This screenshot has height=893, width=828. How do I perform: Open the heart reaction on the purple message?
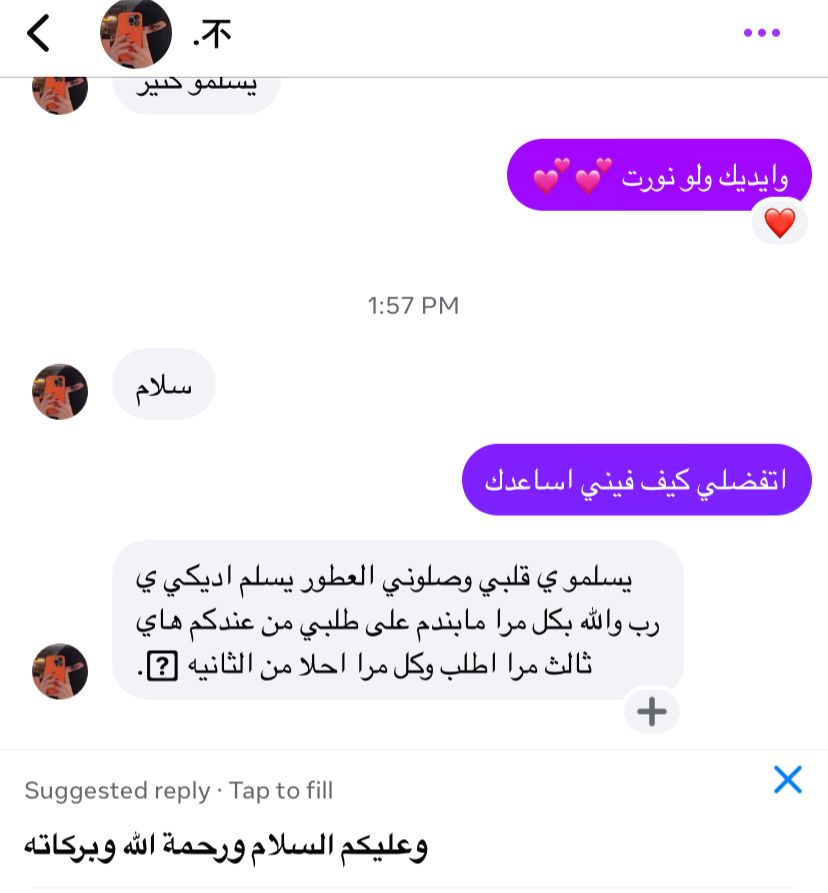click(x=779, y=222)
